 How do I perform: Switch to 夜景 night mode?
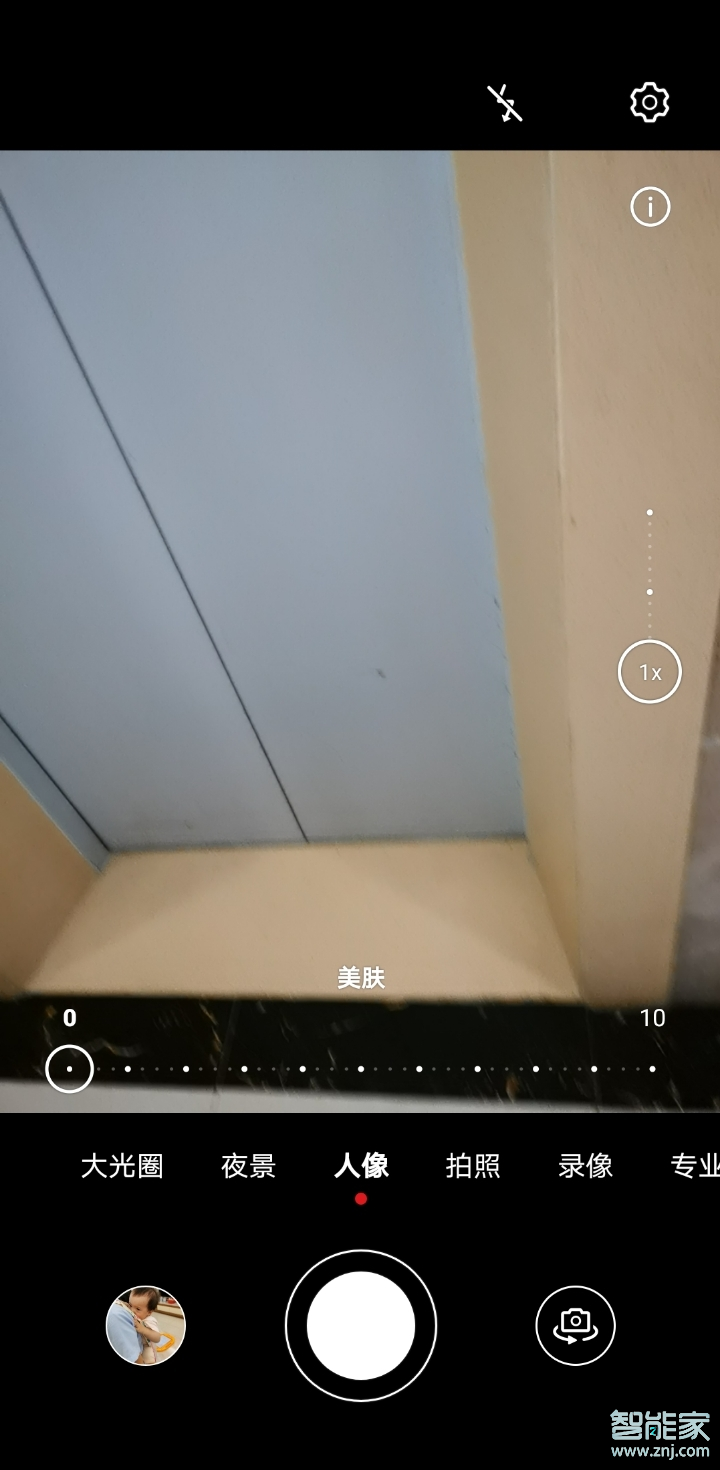248,1166
